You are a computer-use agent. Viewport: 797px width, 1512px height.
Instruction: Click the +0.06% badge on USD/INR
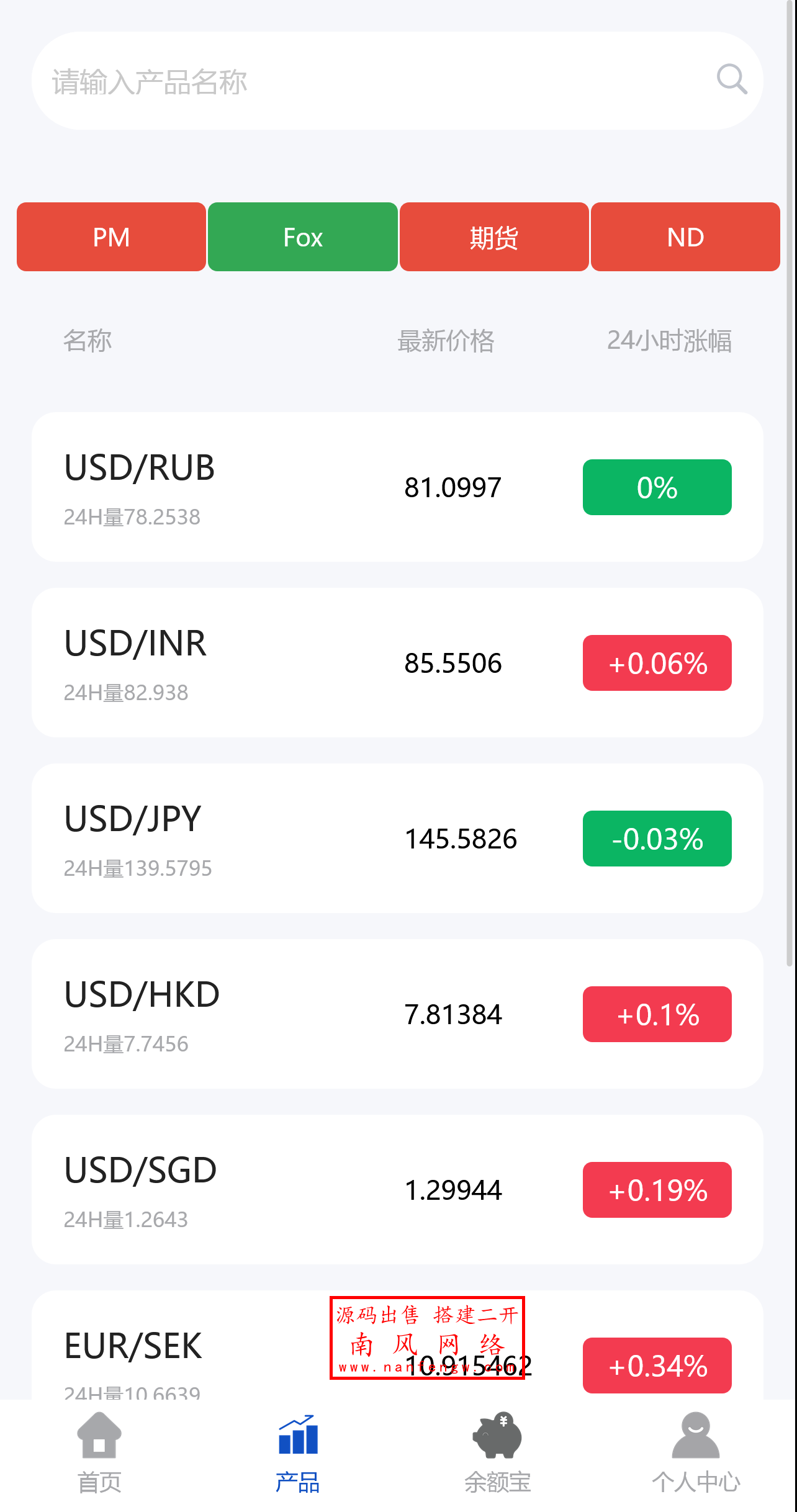[x=656, y=663]
